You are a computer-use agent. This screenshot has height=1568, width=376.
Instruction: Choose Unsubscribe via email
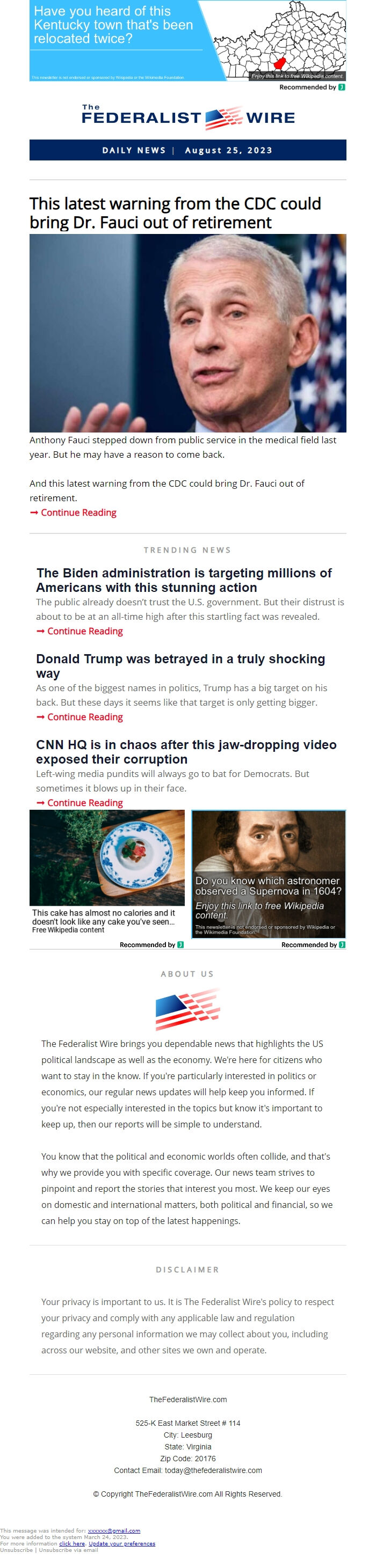[68, 1550]
